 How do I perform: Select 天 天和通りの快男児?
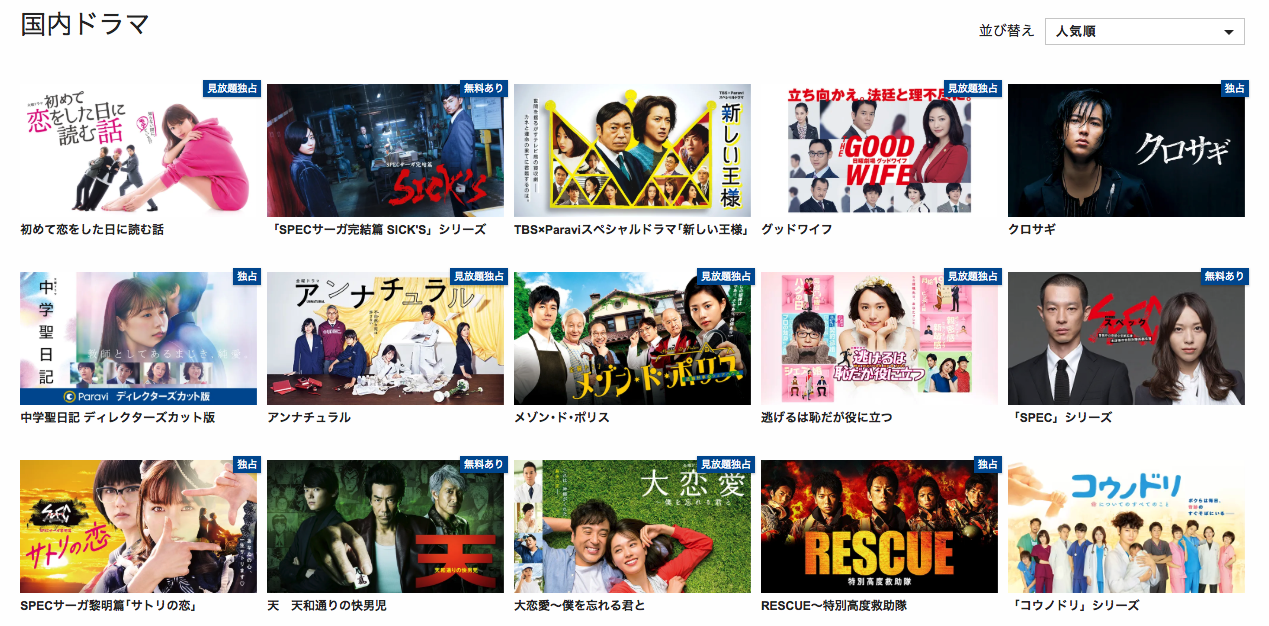coord(385,526)
